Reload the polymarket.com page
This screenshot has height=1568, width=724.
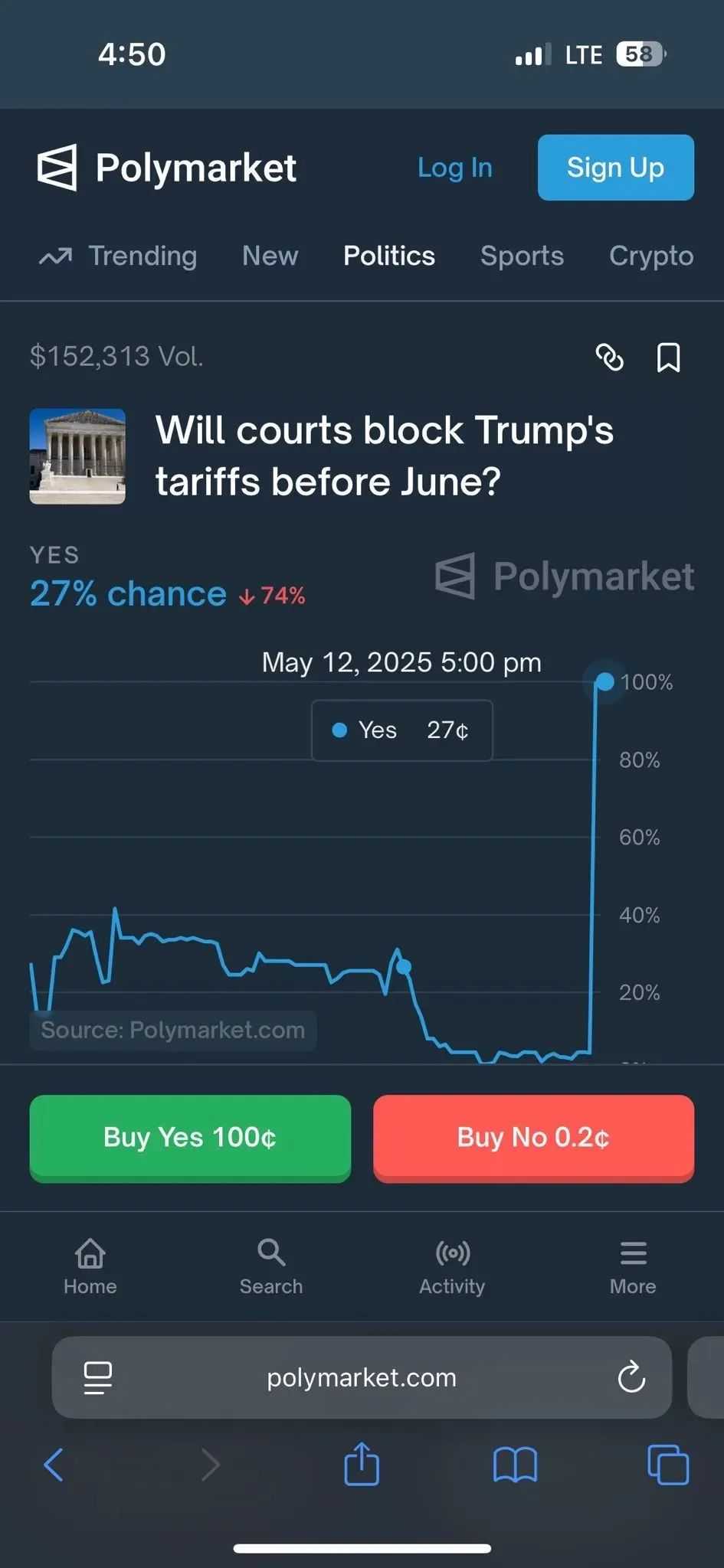pos(631,1377)
